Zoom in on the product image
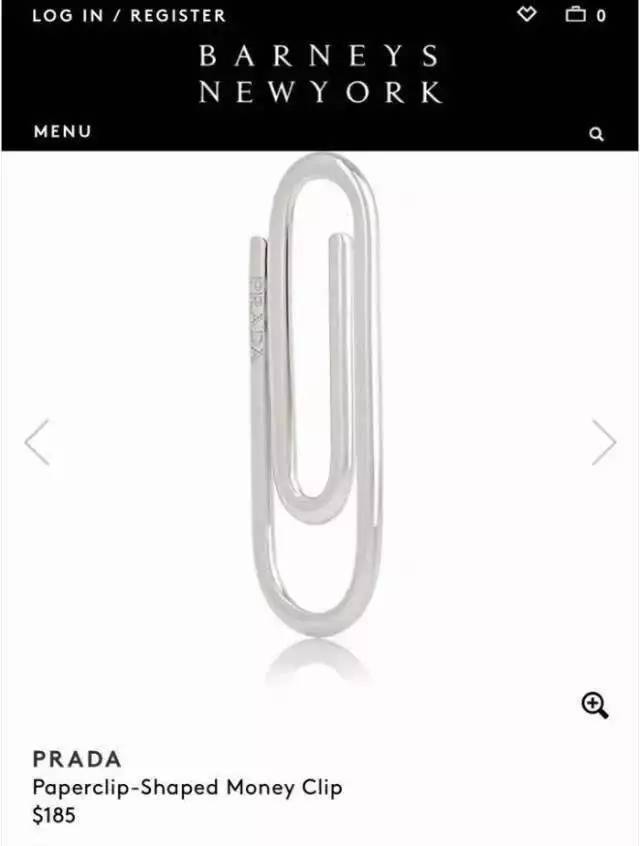The height and width of the screenshot is (846, 640). [595, 705]
